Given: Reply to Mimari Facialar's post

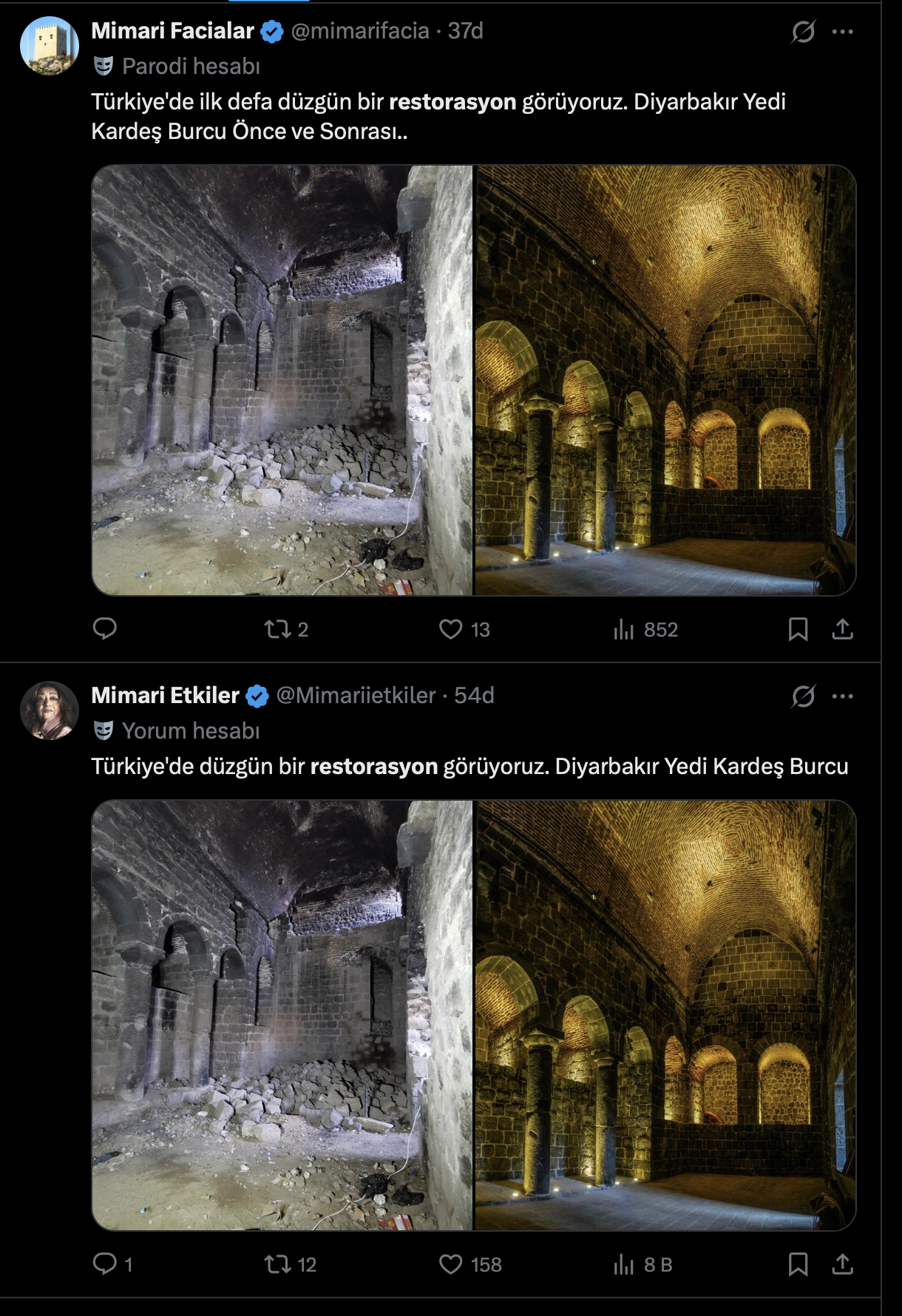Looking at the screenshot, I should pyautogui.click(x=105, y=628).
